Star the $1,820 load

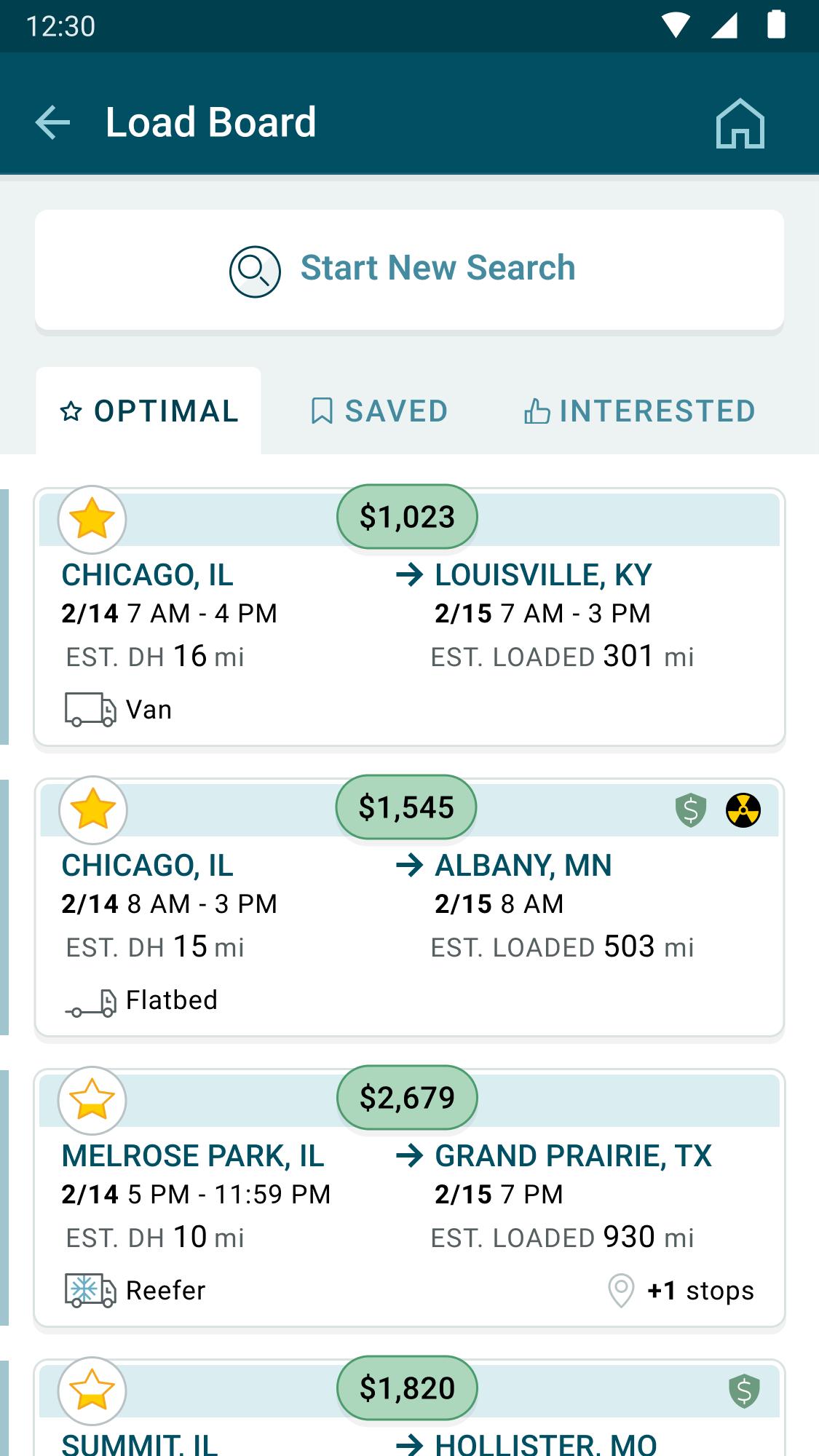(x=92, y=1391)
